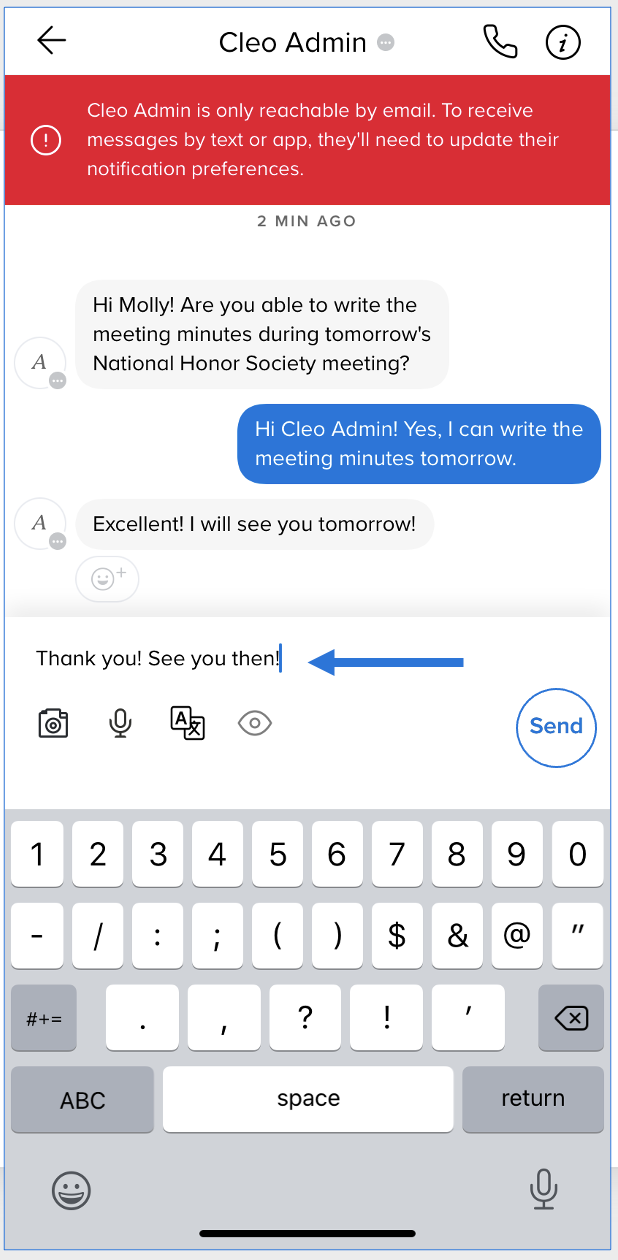Start a phone call with Cleo Admin
Viewport: 618px width, 1260px height.
click(x=499, y=41)
